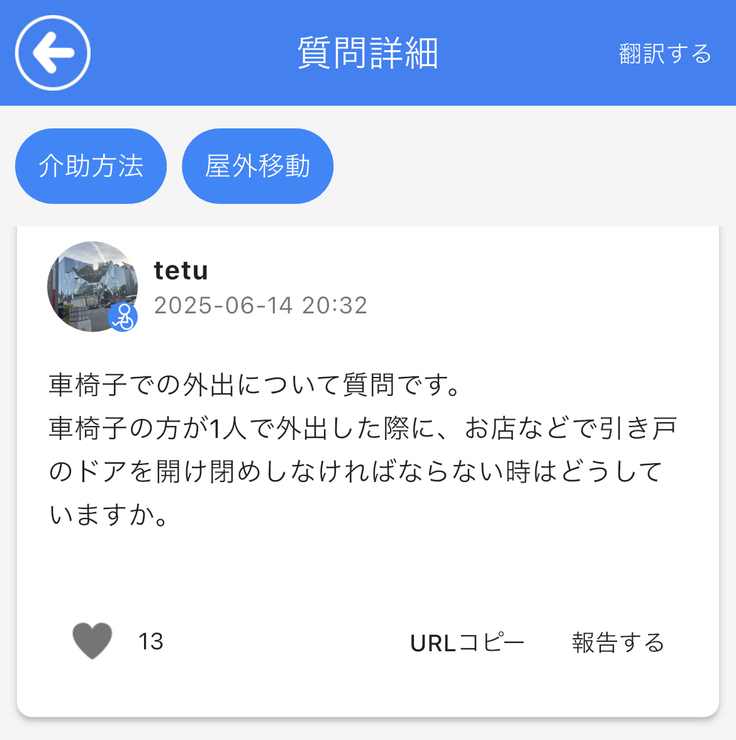Tap 翻訳する to translate the question
The width and height of the screenshot is (736, 740).
pyautogui.click(x=665, y=54)
